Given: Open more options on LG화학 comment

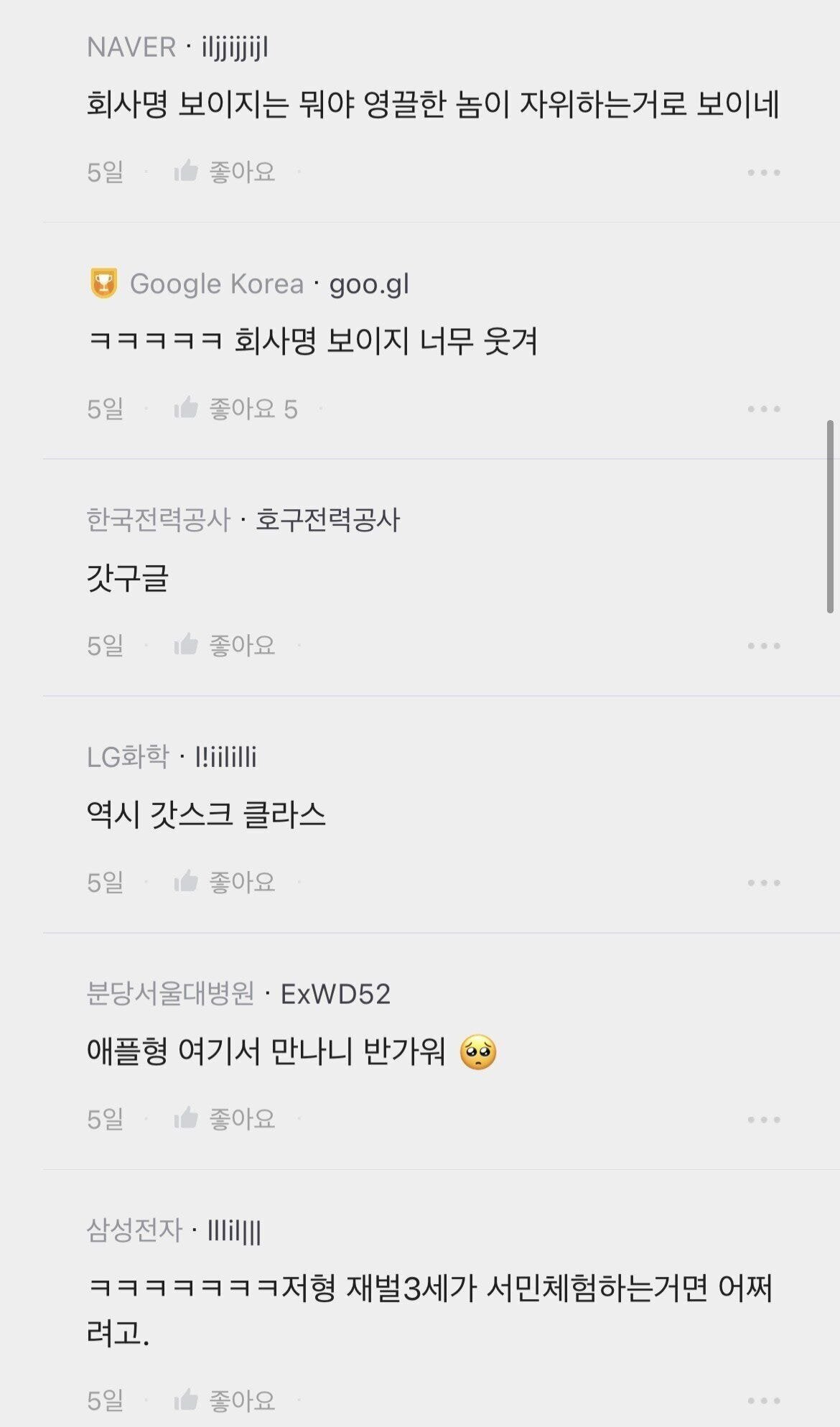Looking at the screenshot, I should (x=763, y=883).
